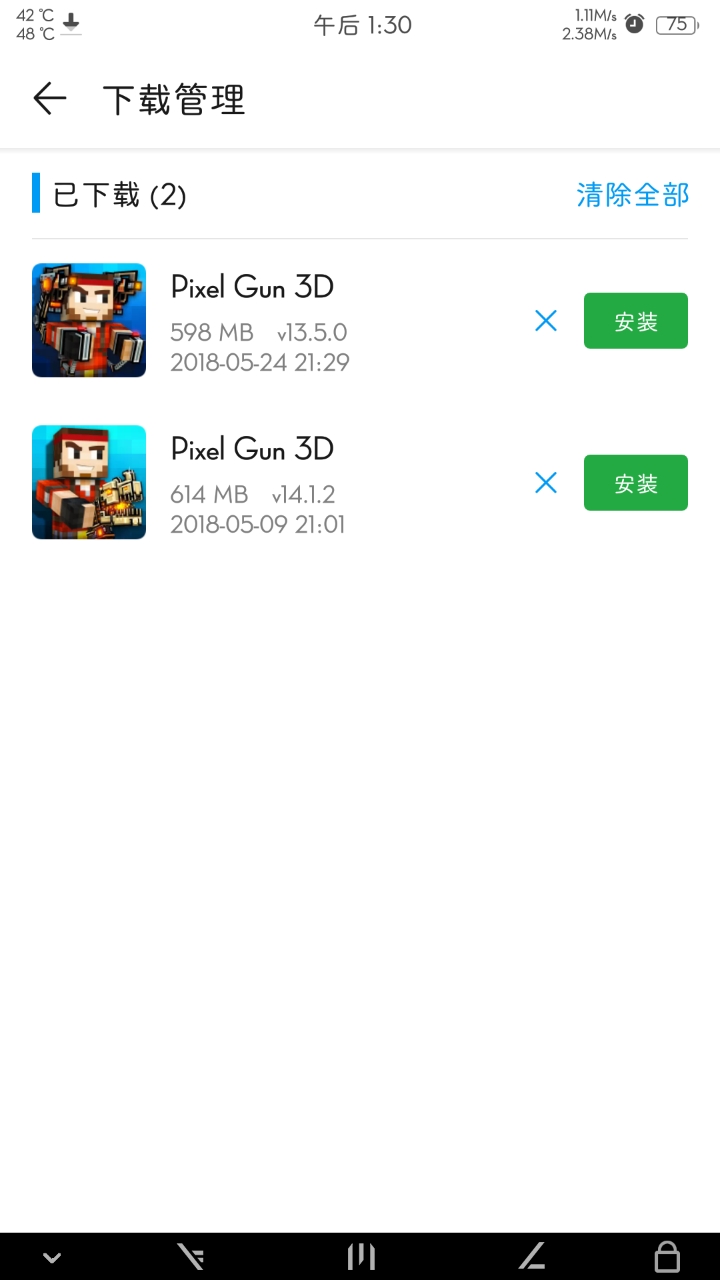Delete the Pixel Gun 3D v13.5.0 download

[546, 321]
